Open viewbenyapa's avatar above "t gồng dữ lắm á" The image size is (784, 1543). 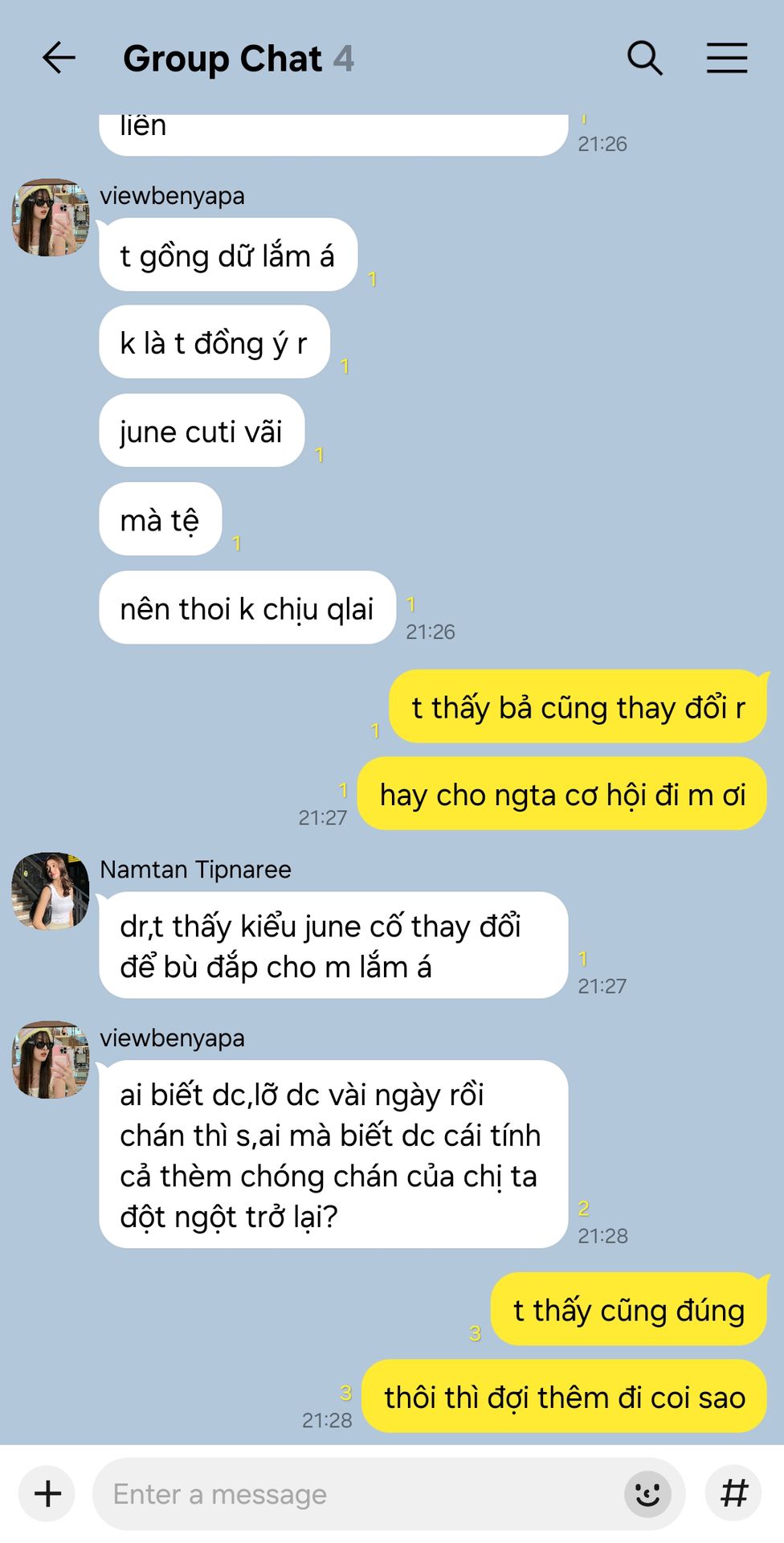click(x=51, y=218)
